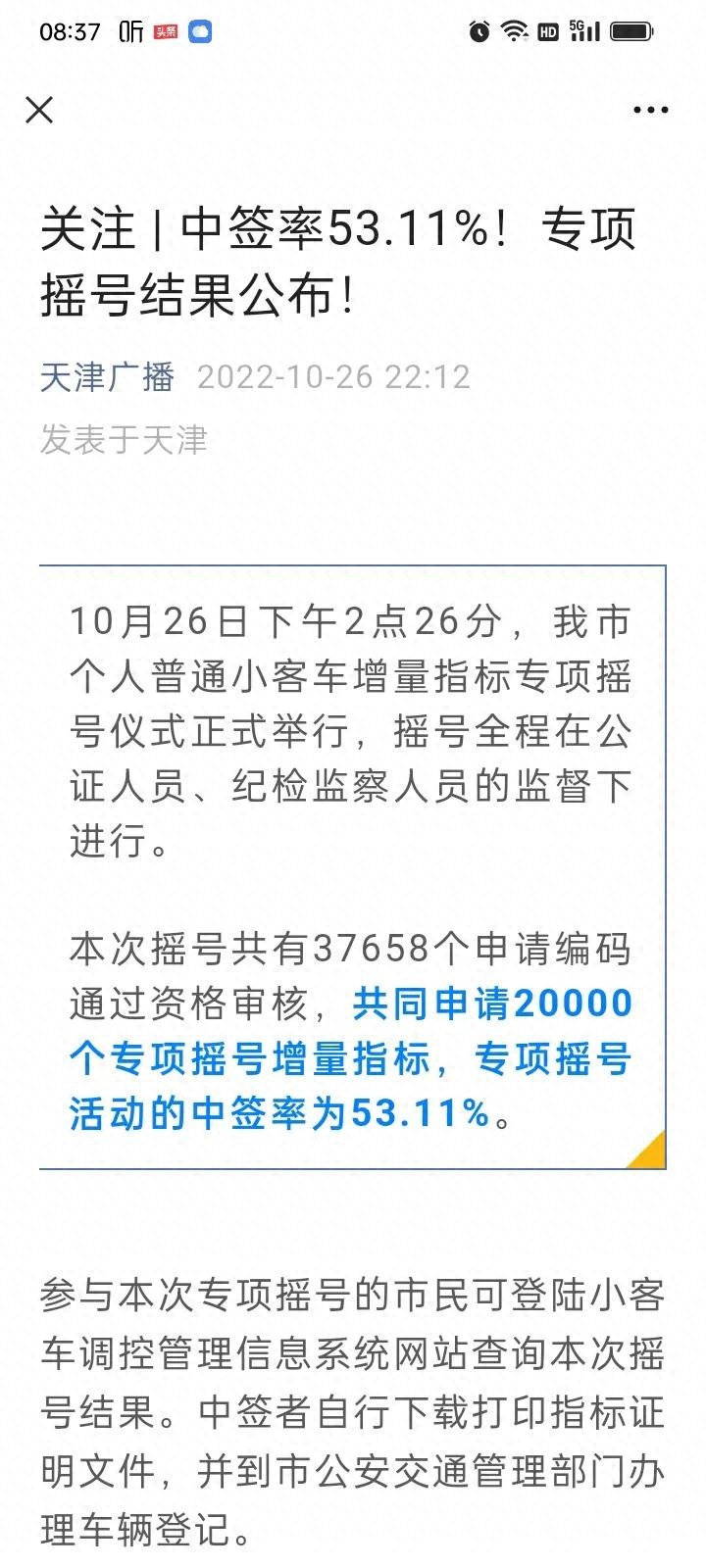The width and height of the screenshot is (706, 1568).
Task: Open the three-dot overflow menu
Action: click(x=650, y=110)
